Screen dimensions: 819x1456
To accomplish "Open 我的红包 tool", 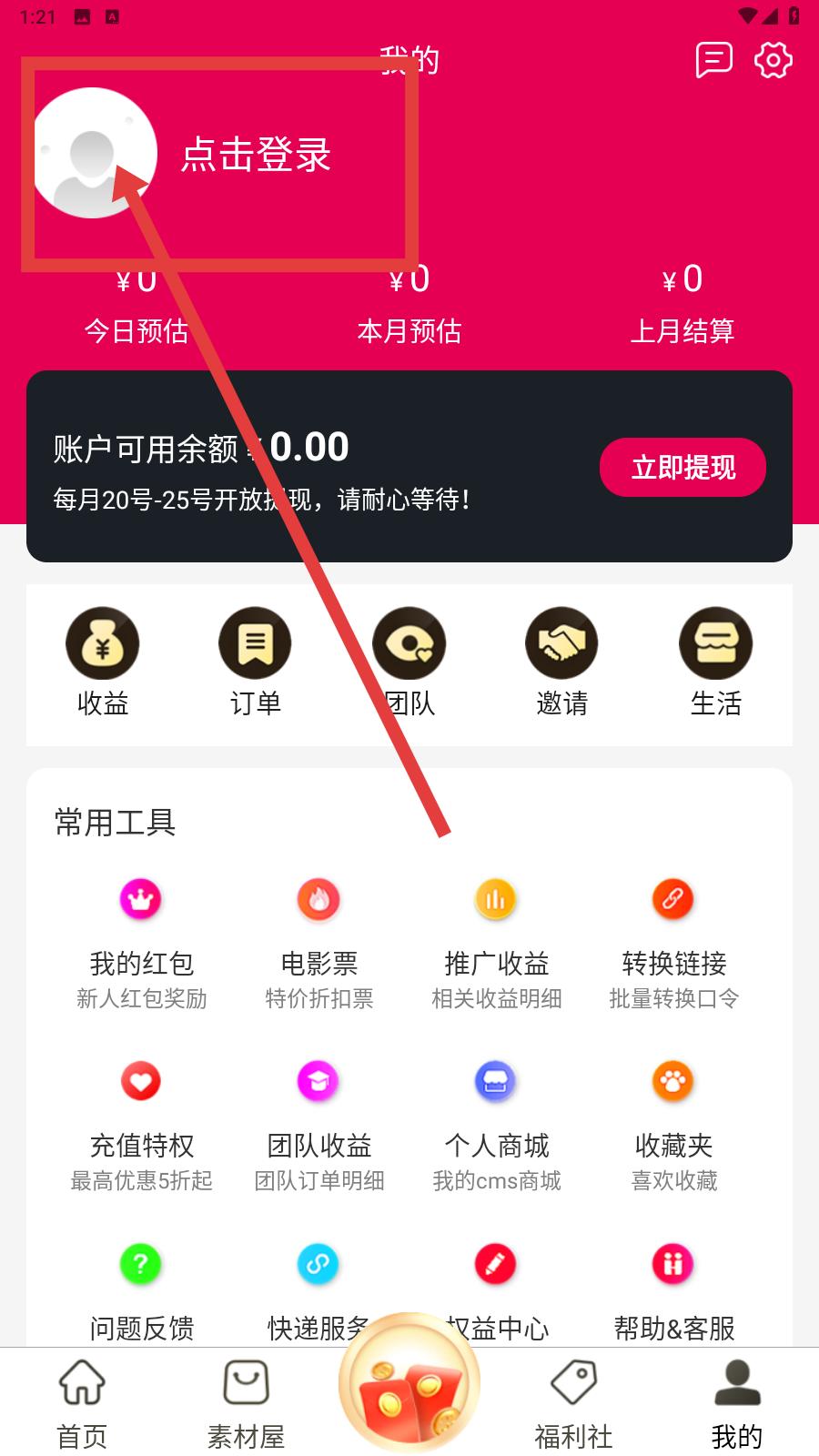I will 141,942.
